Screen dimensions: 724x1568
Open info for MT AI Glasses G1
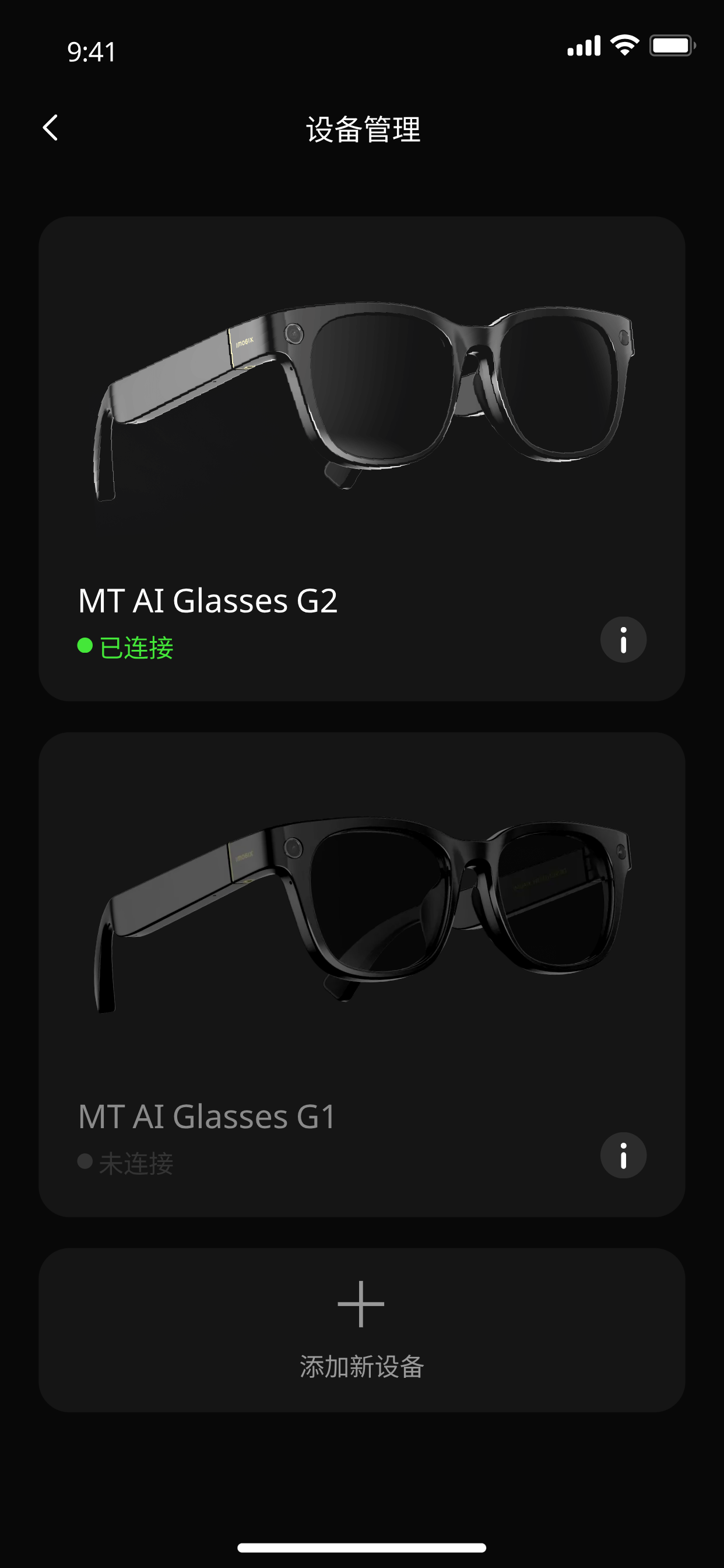(x=623, y=1156)
